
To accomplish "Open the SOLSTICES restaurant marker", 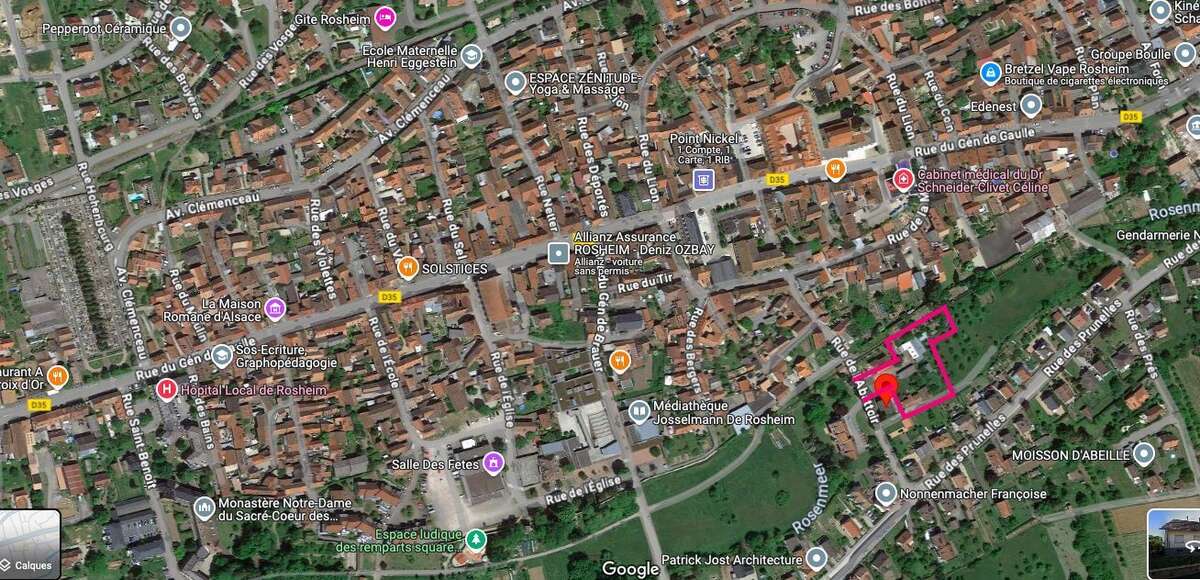I will (407, 268).
